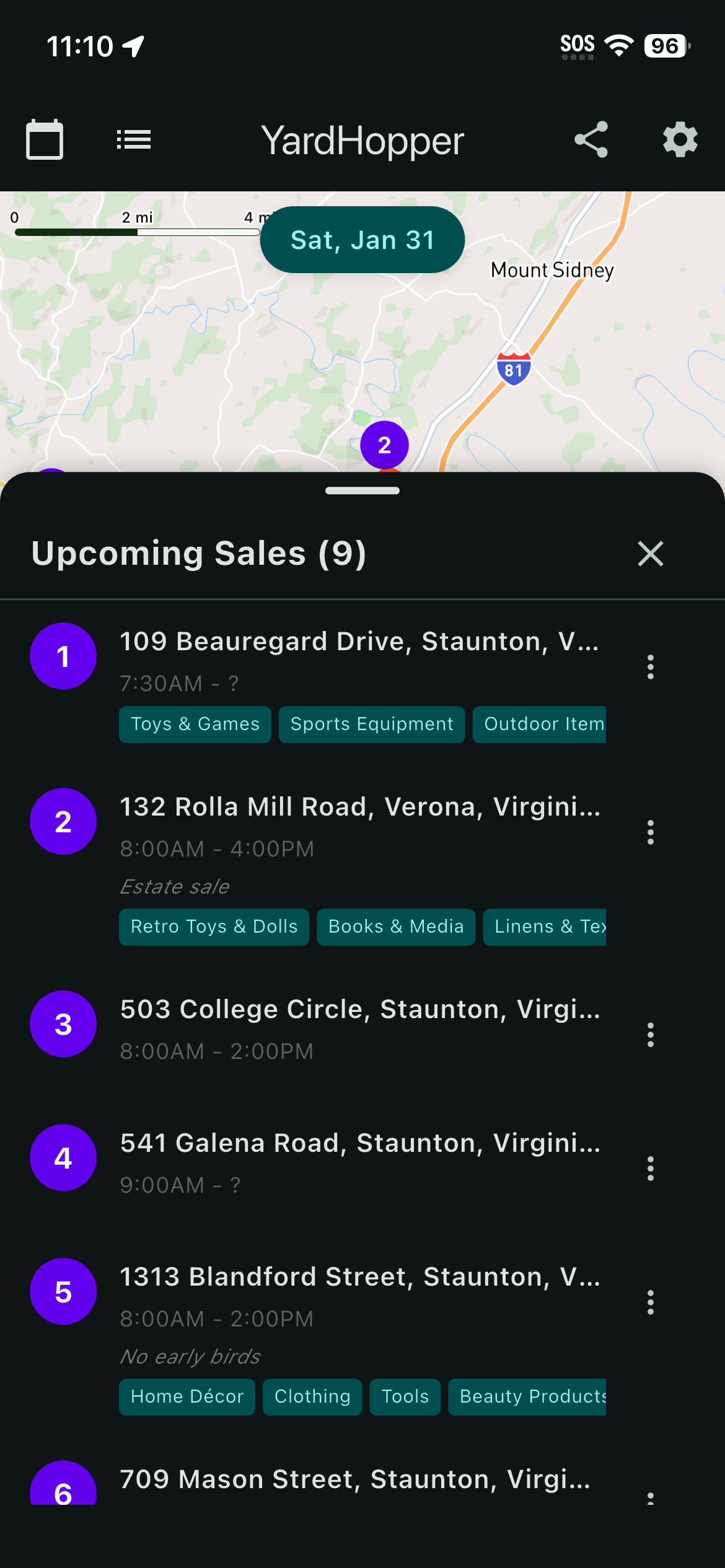Tap the numbered badge for 1313 Blandford Street
Viewport: 725px width, 1568px height.
coord(63,1292)
